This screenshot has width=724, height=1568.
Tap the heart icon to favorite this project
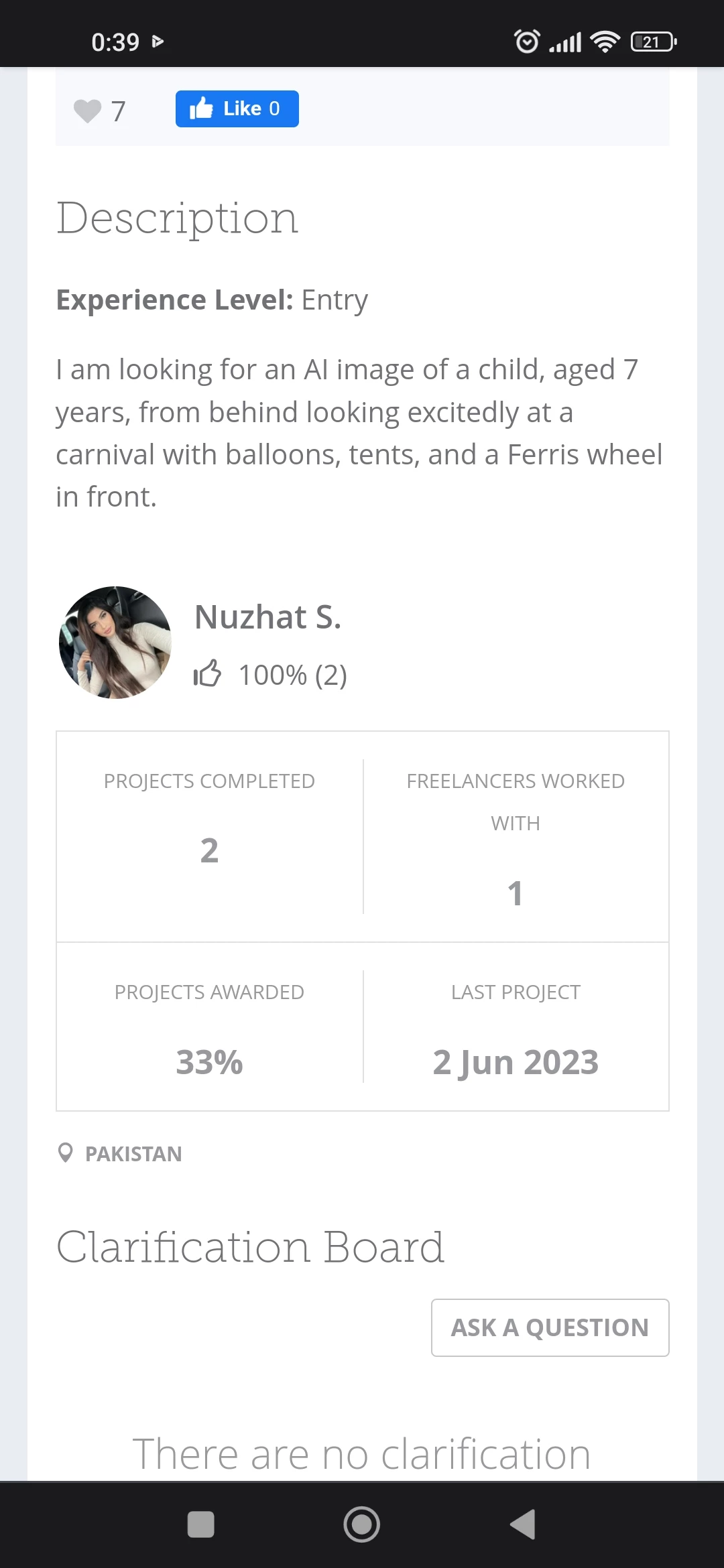[x=87, y=111]
